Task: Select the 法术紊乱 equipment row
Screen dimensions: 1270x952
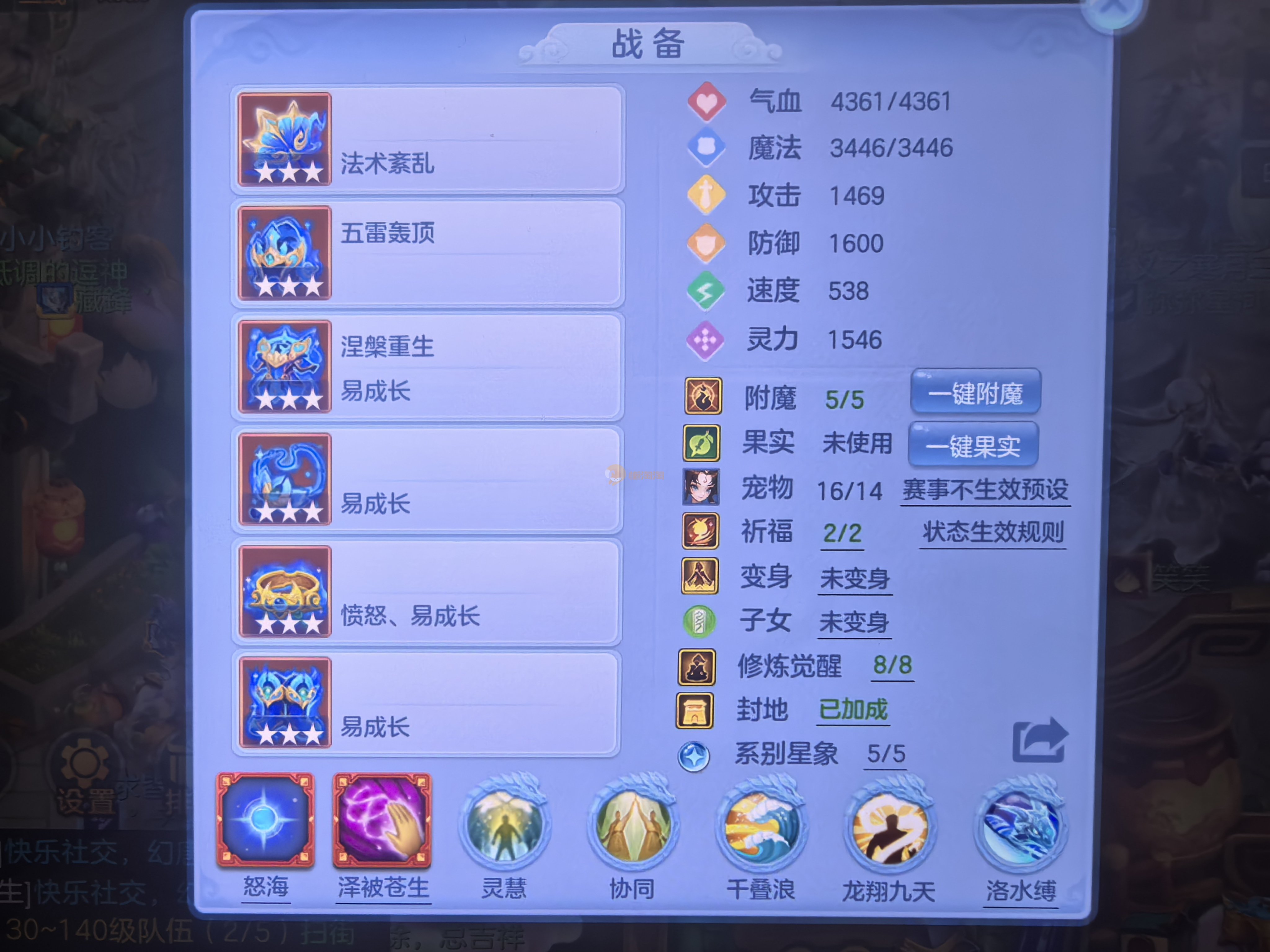Action: point(427,139)
